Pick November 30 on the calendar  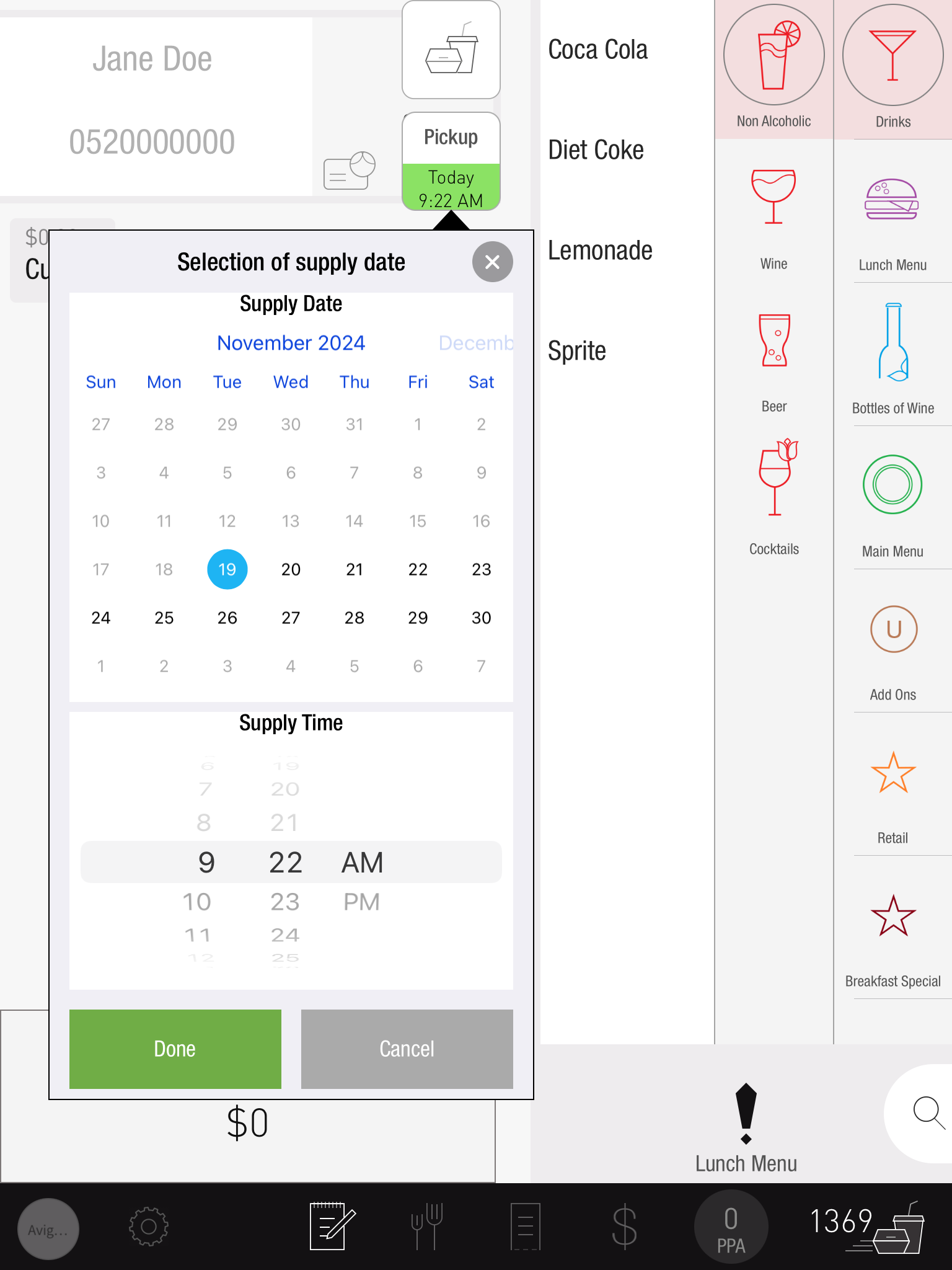pyautogui.click(x=481, y=618)
